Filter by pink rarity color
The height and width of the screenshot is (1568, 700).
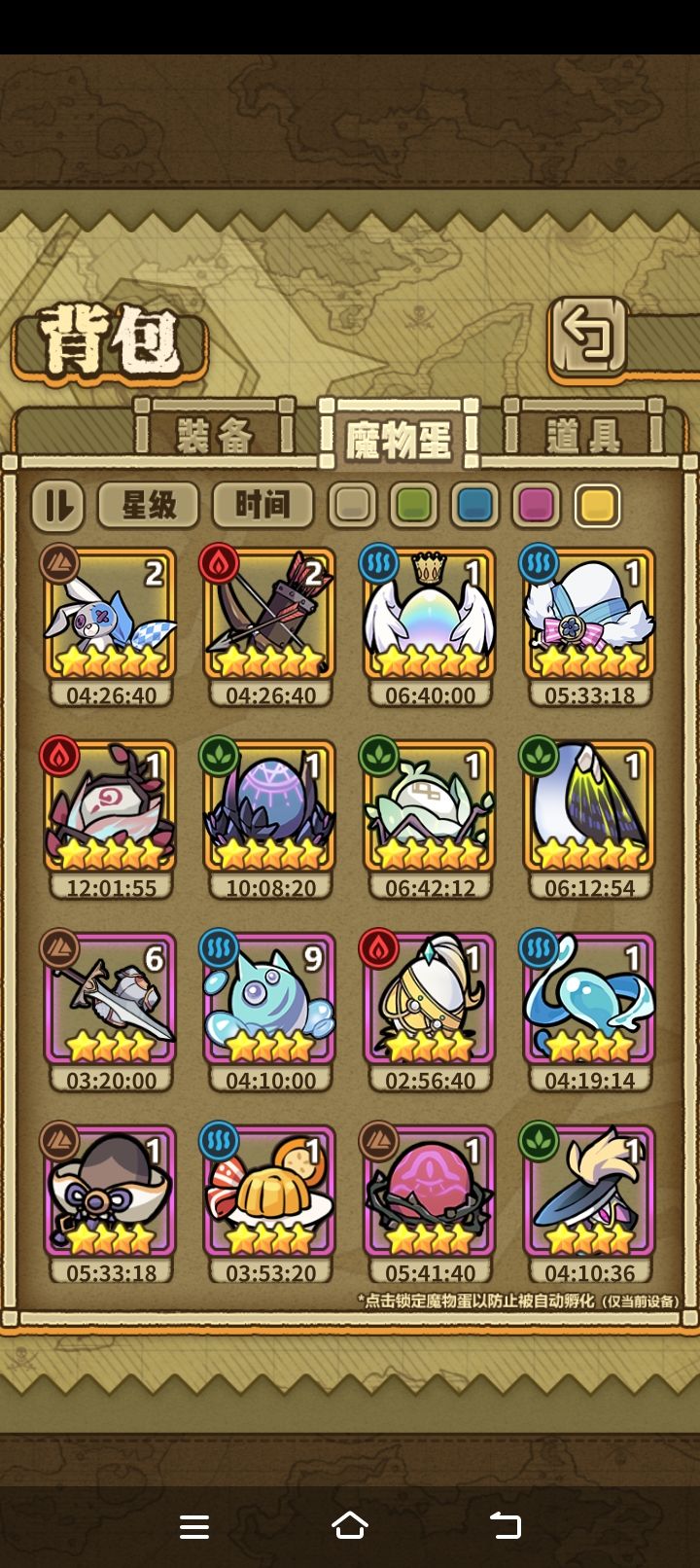pyautogui.click(x=537, y=505)
